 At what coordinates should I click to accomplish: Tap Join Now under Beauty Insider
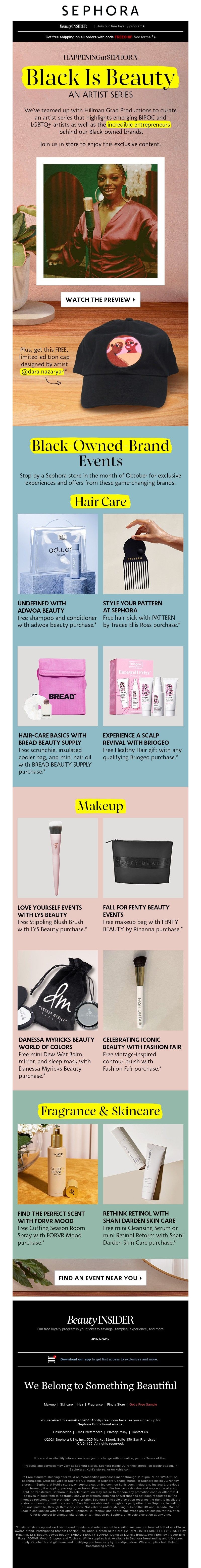tap(100, 1339)
